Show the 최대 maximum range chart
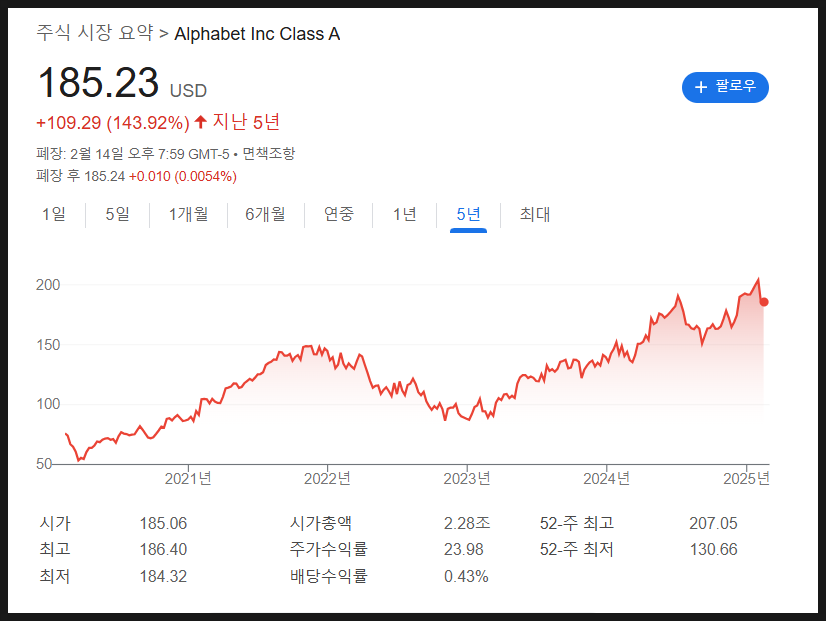This screenshot has width=826, height=621. point(535,214)
